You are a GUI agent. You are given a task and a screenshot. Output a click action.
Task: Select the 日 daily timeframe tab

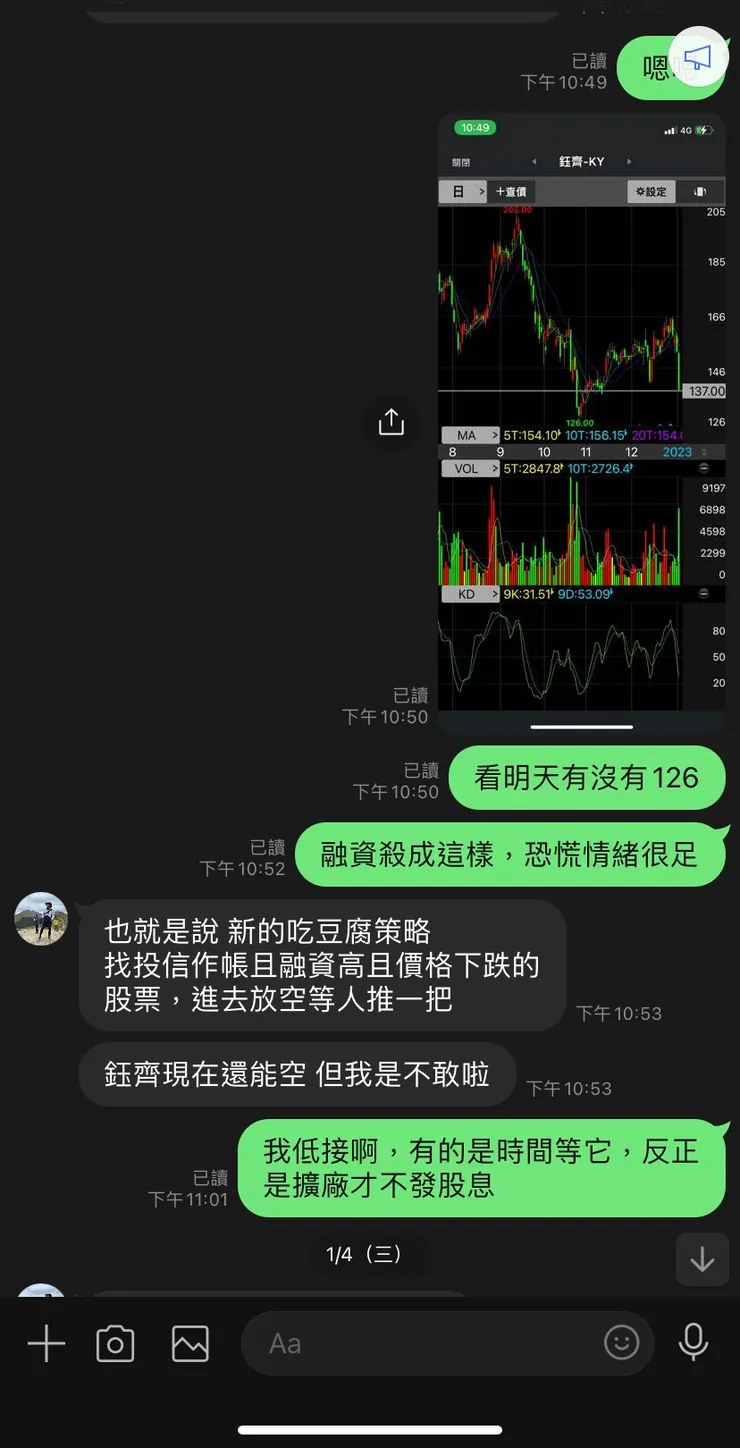pyautogui.click(x=459, y=191)
